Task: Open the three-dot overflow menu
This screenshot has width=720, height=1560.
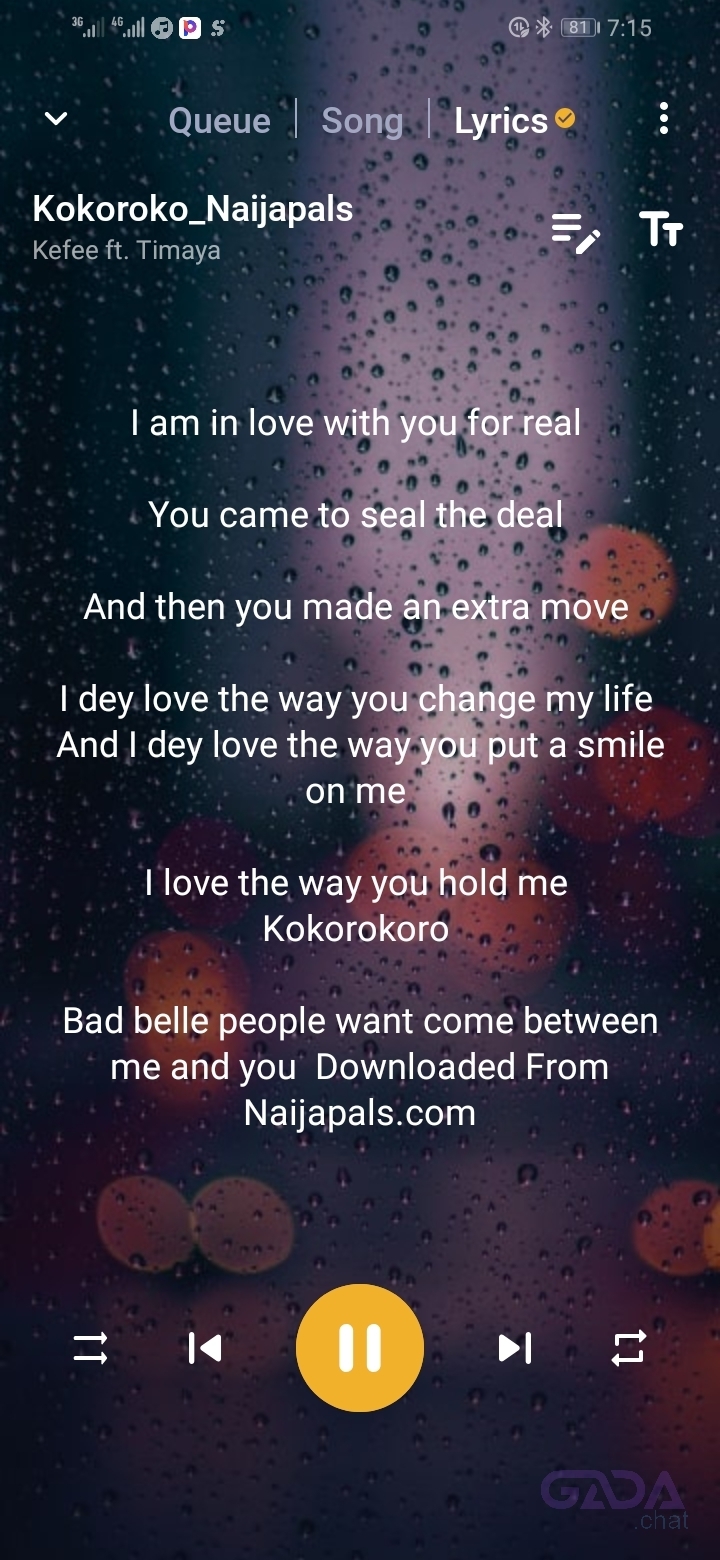Action: (664, 119)
